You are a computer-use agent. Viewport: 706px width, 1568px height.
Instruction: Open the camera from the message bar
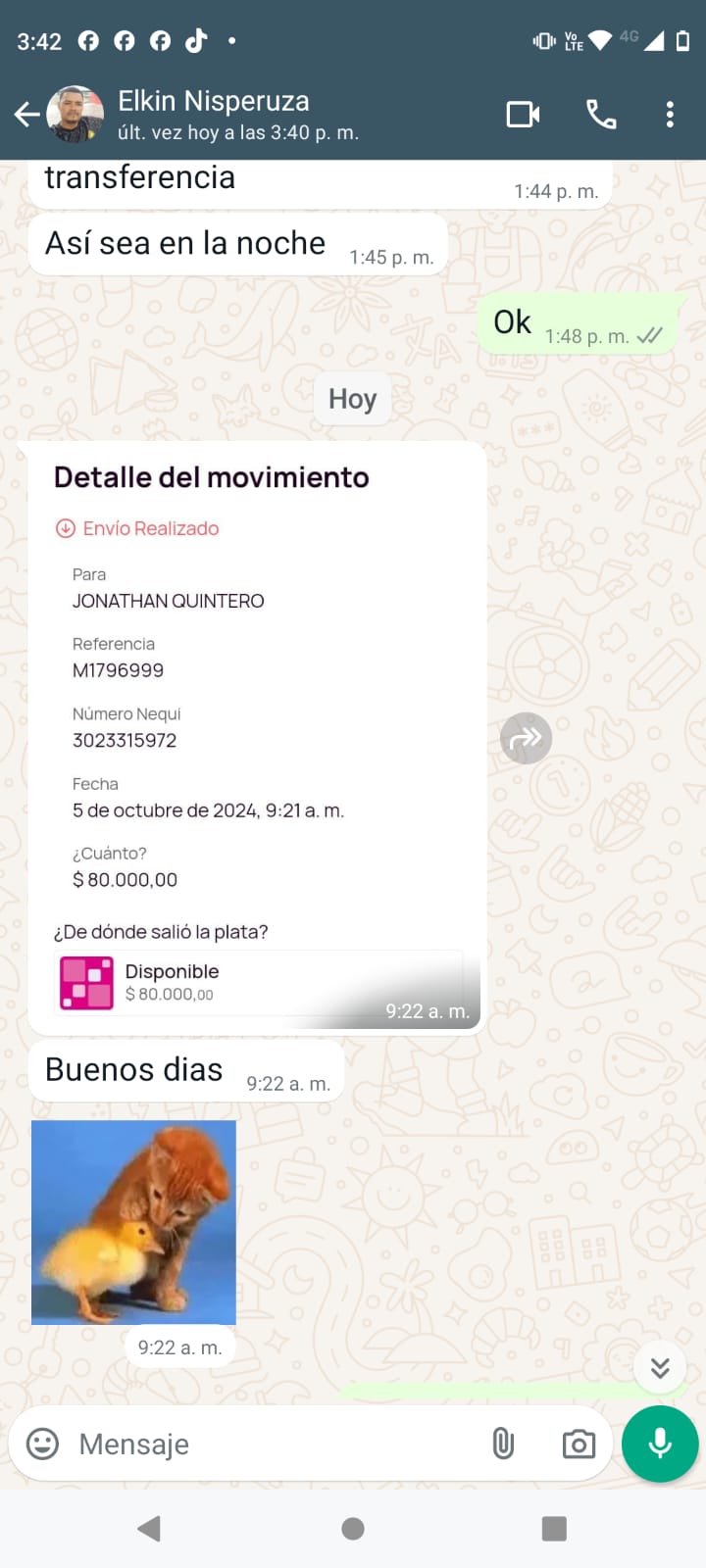click(x=579, y=1444)
